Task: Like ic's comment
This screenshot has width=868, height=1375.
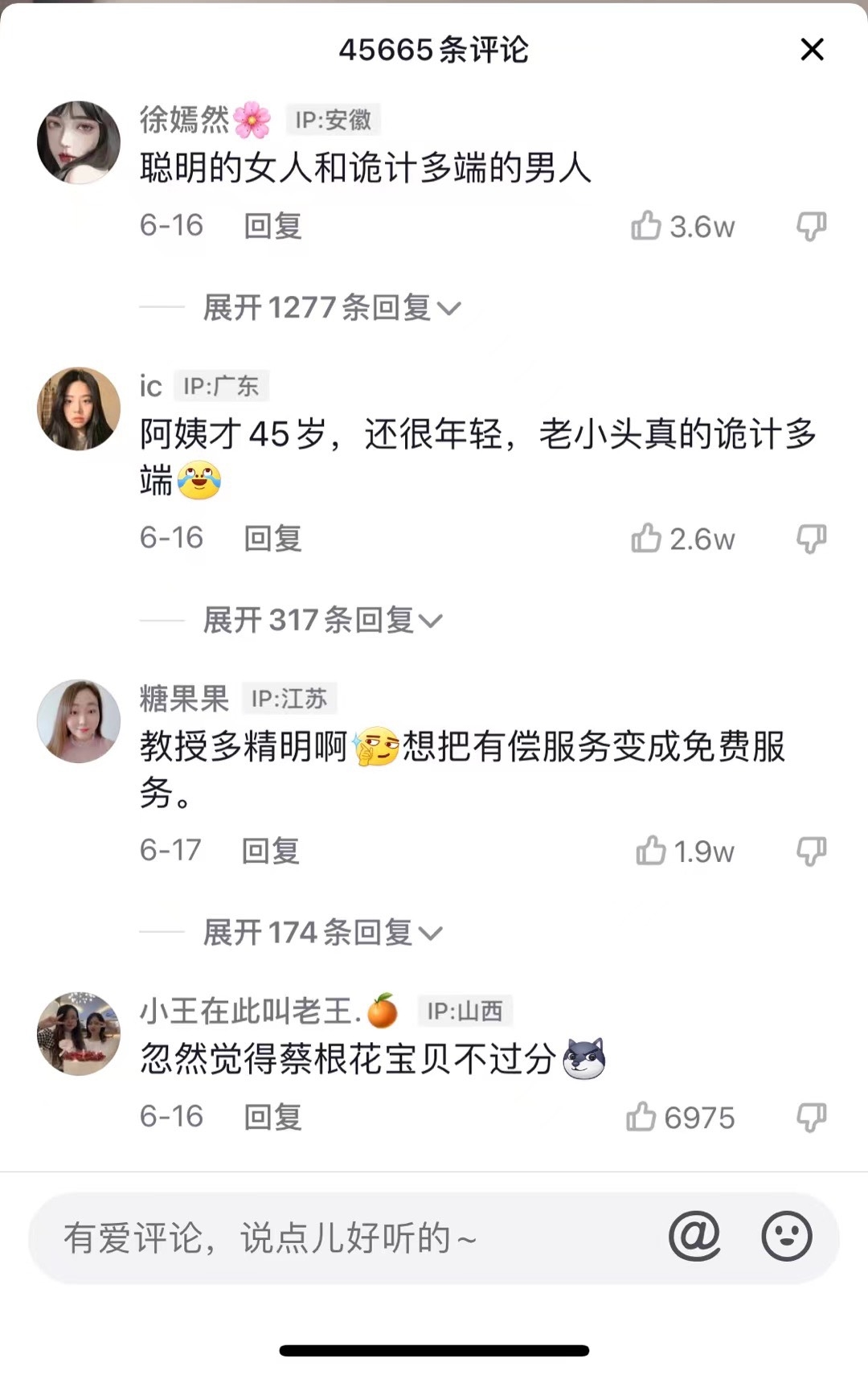Action: pyautogui.click(x=646, y=539)
